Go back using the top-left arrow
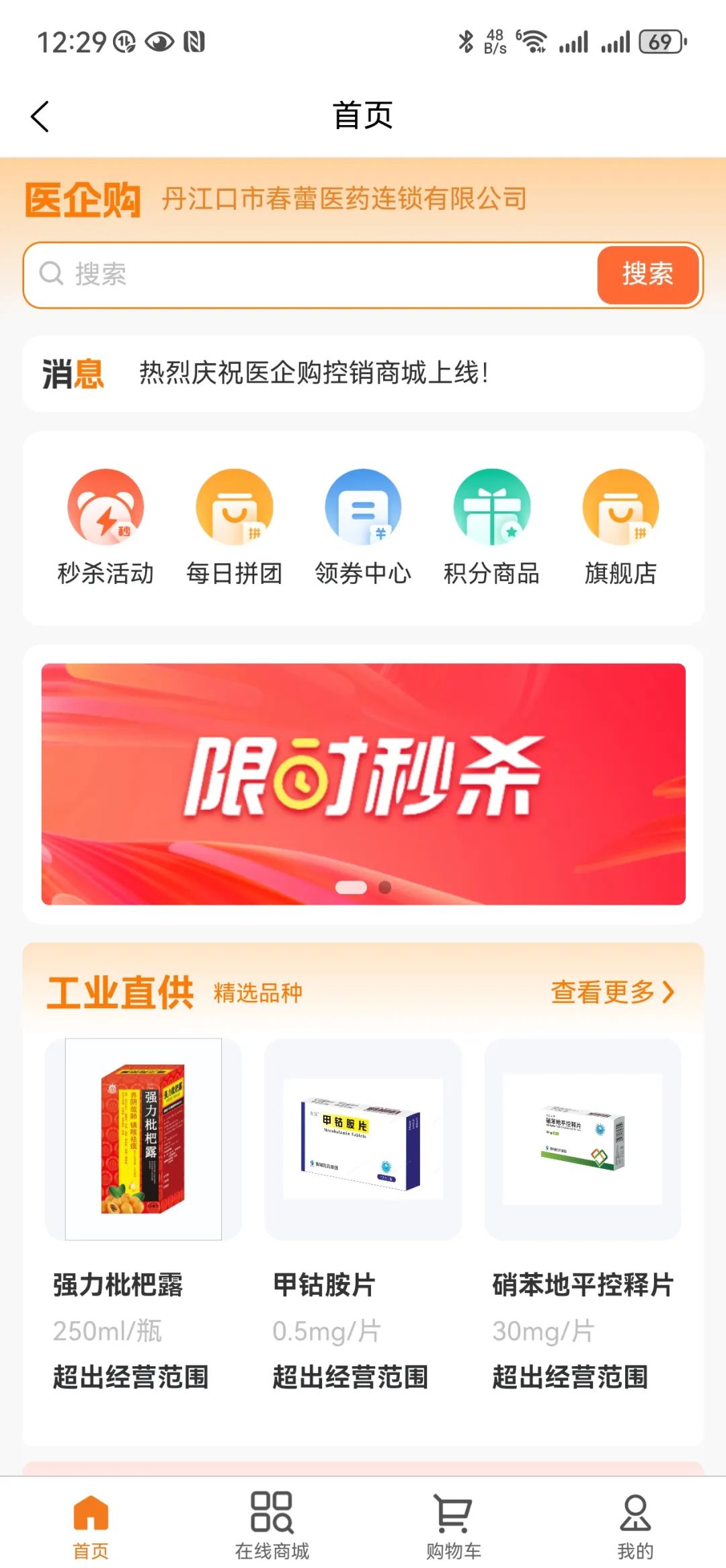The image size is (726, 1568). [x=40, y=116]
